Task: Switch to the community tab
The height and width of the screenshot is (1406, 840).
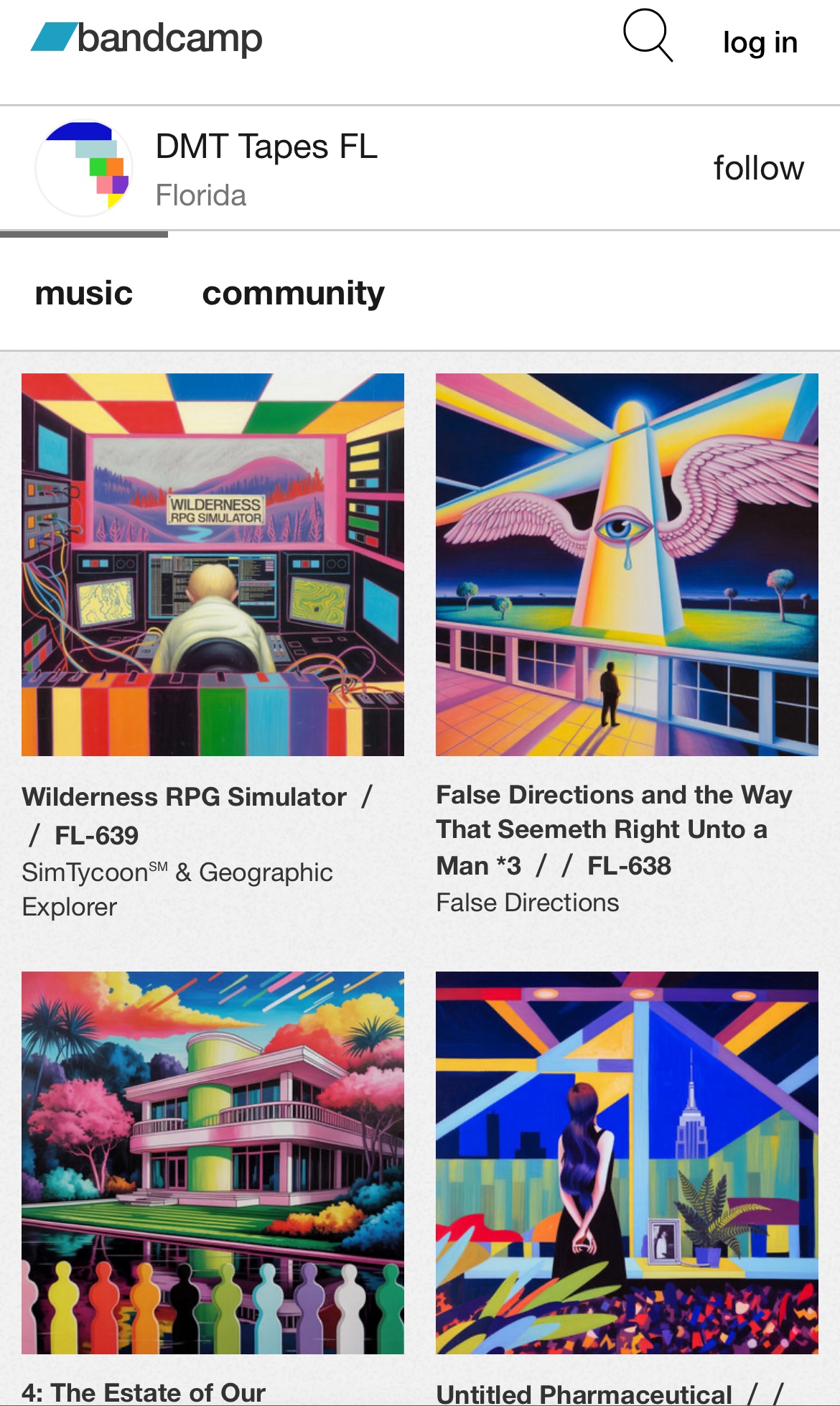Action: point(293,293)
